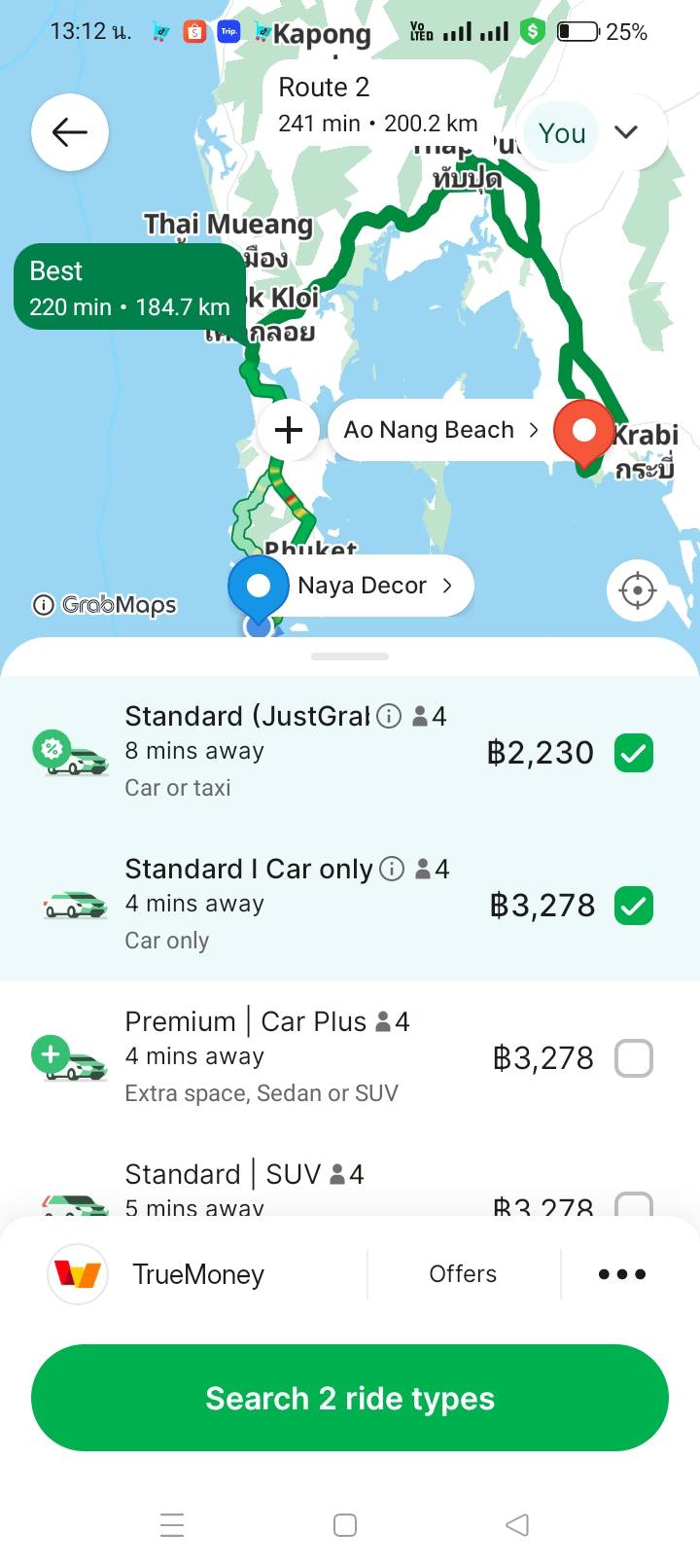Recenter map to my location

click(638, 590)
